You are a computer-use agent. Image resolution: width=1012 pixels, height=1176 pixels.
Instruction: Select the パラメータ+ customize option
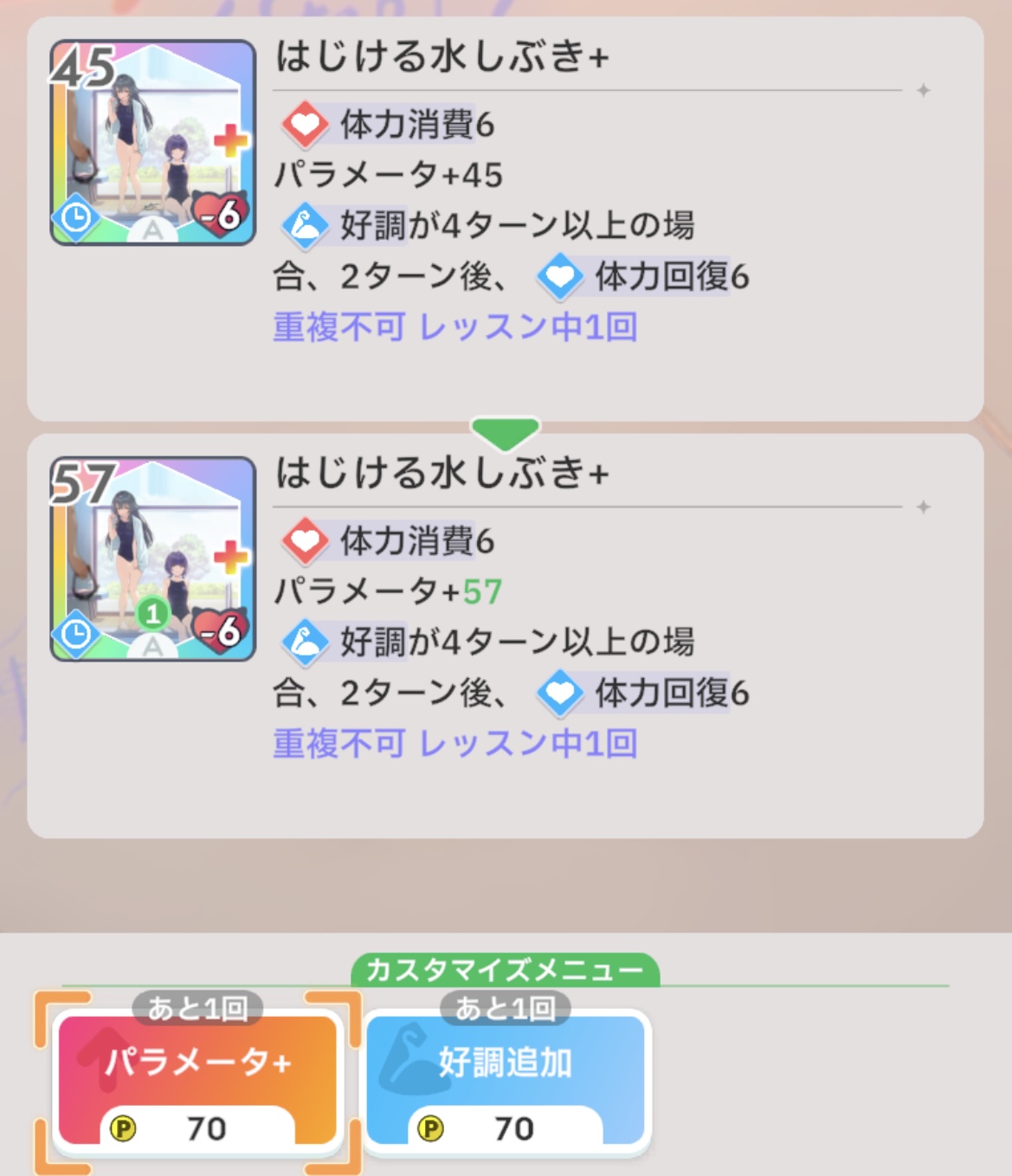(197, 1079)
